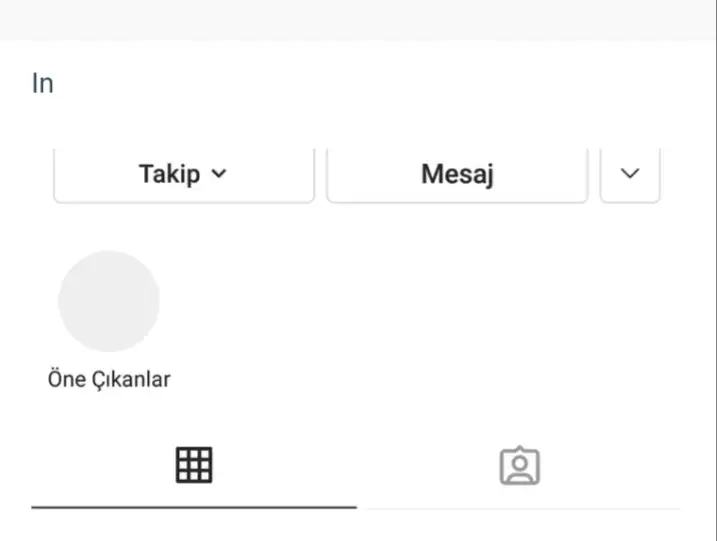
Task: Open the Takip following dropdown
Action: tap(184, 174)
